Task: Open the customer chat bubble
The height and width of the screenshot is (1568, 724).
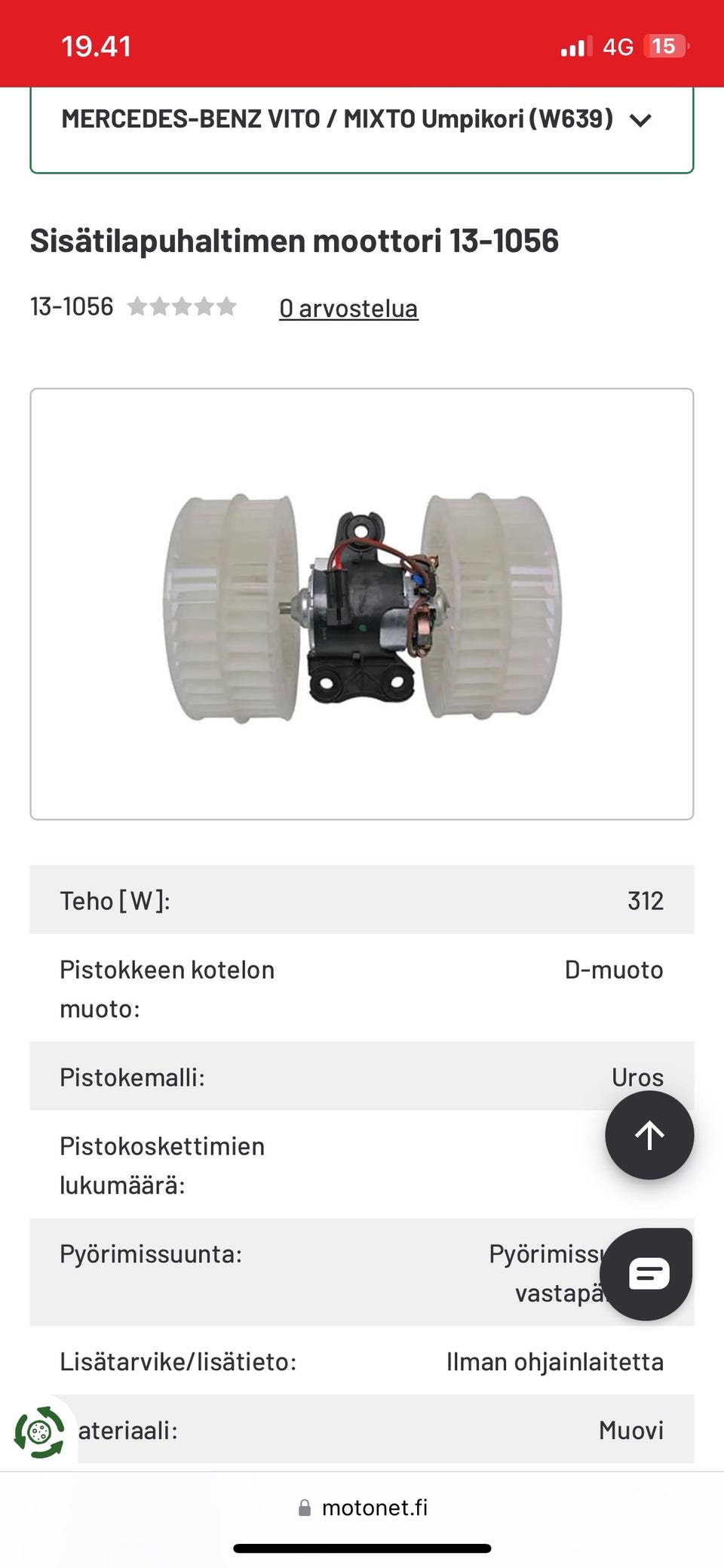Action: pos(649,1274)
